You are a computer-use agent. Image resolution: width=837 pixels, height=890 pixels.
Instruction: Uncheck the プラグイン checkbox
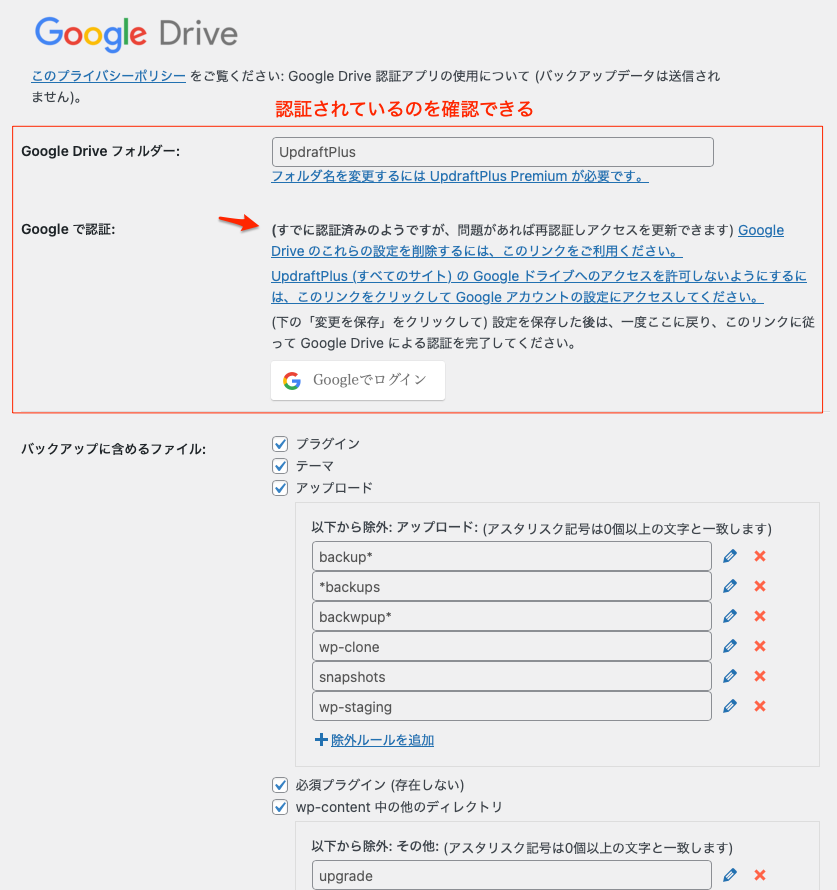[x=280, y=443]
